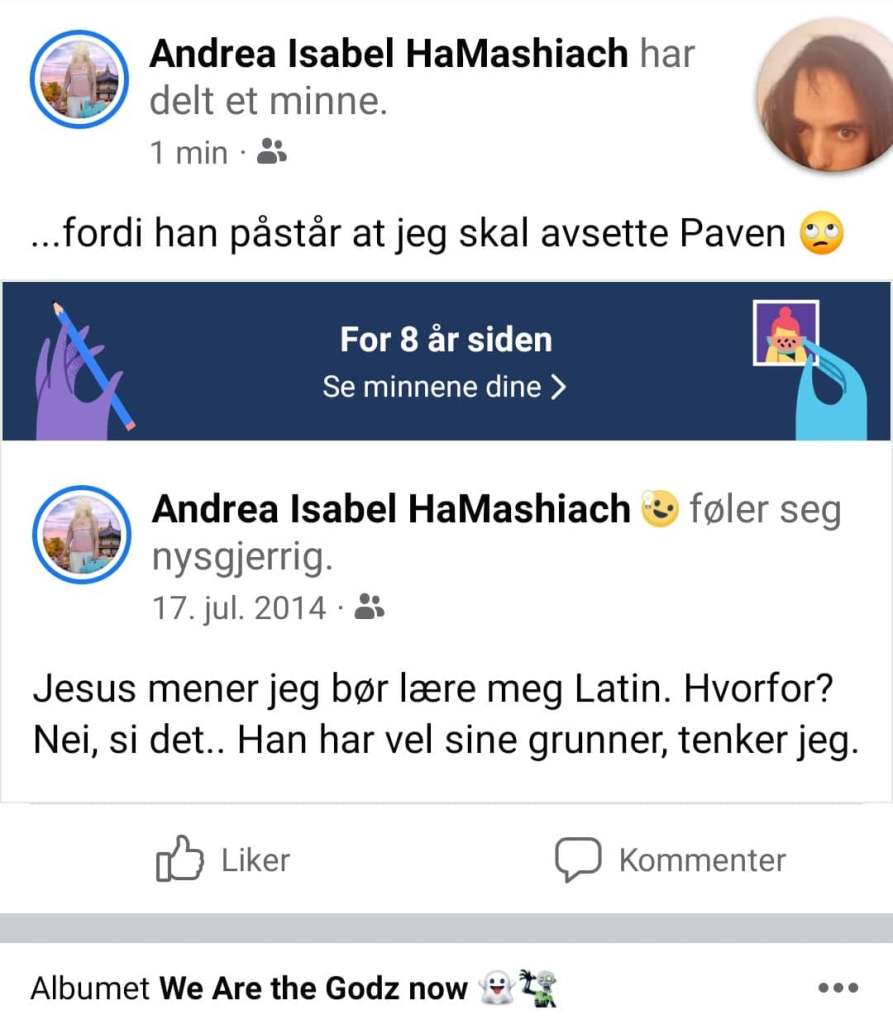Open "Se minnene dine" memories link

(x=444, y=387)
